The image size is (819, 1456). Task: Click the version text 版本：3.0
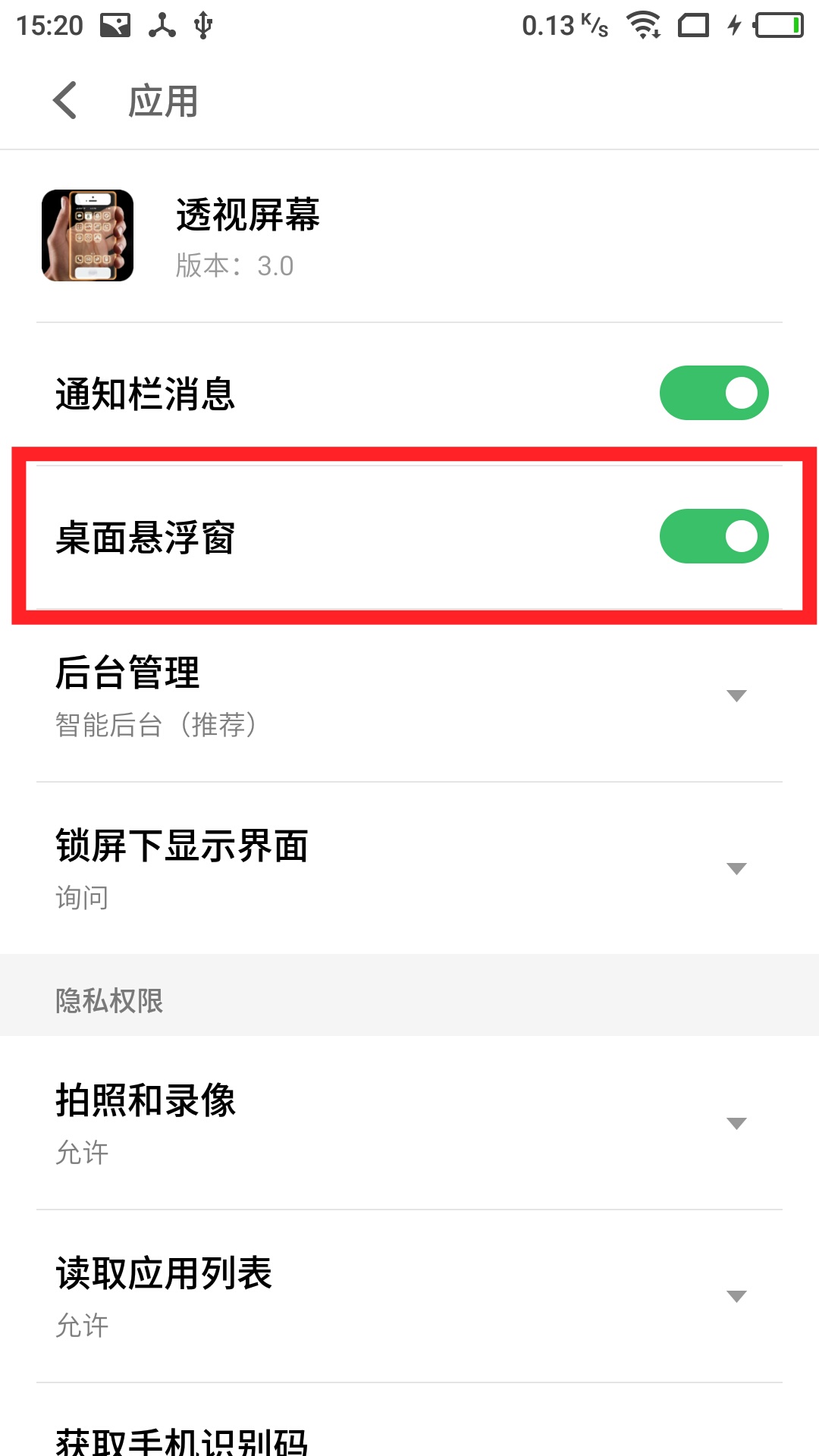click(233, 265)
